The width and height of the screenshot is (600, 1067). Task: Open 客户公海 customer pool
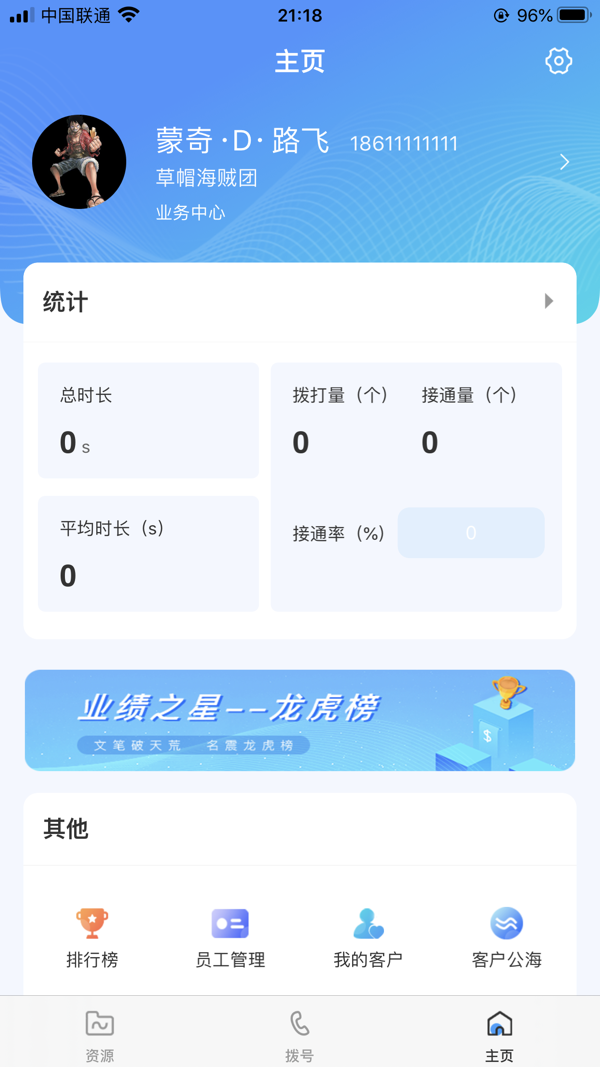pyautogui.click(x=506, y=937)
